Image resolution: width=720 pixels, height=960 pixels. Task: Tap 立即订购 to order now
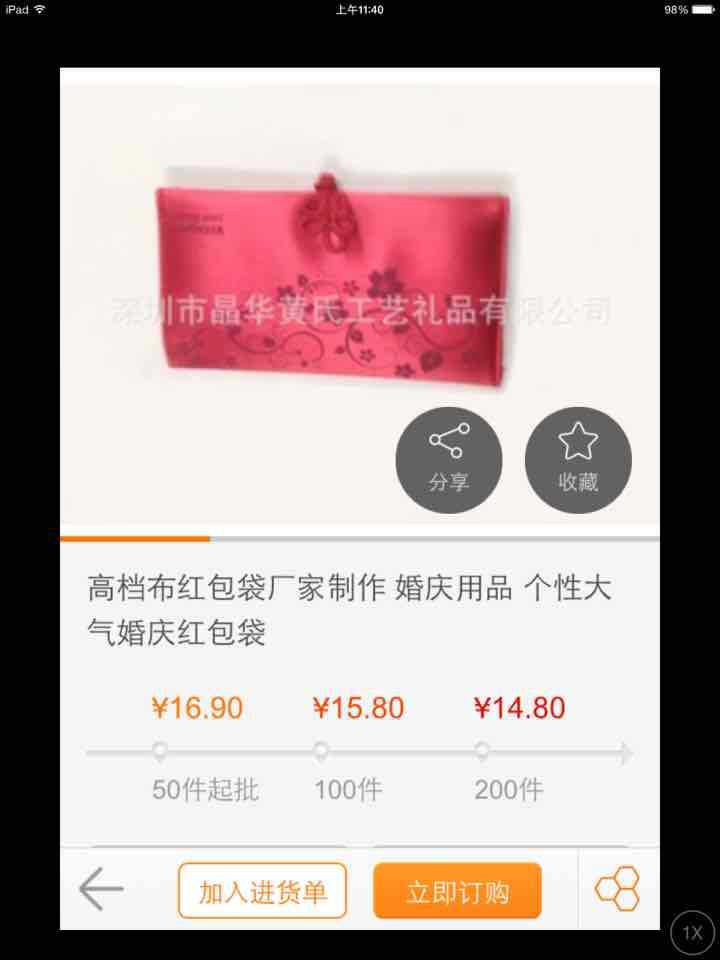[x=457, y=891]
